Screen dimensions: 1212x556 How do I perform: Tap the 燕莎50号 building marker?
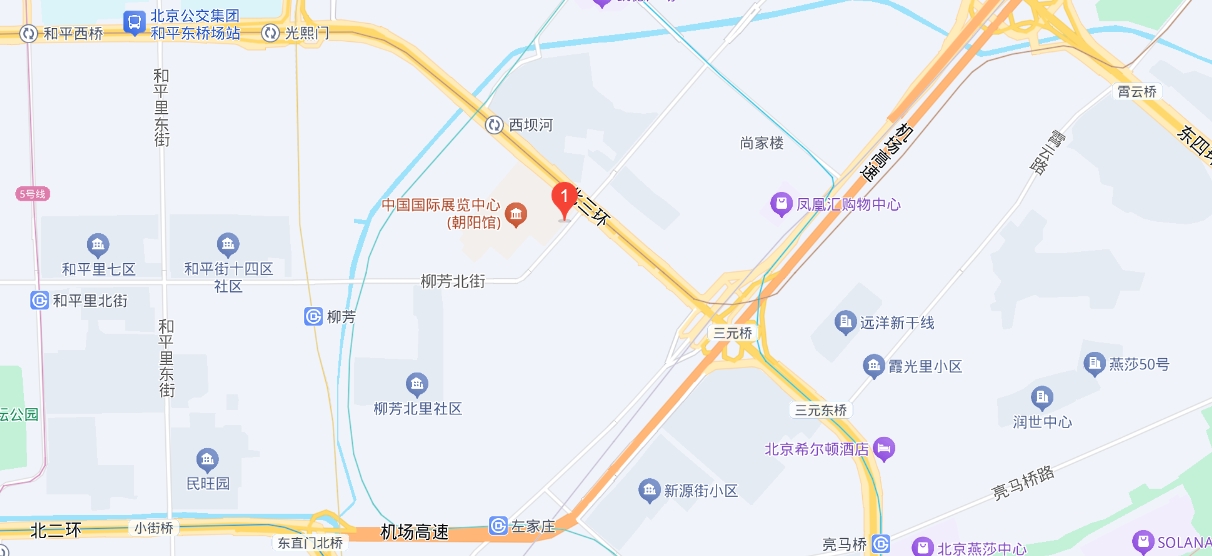[1095, 364]
